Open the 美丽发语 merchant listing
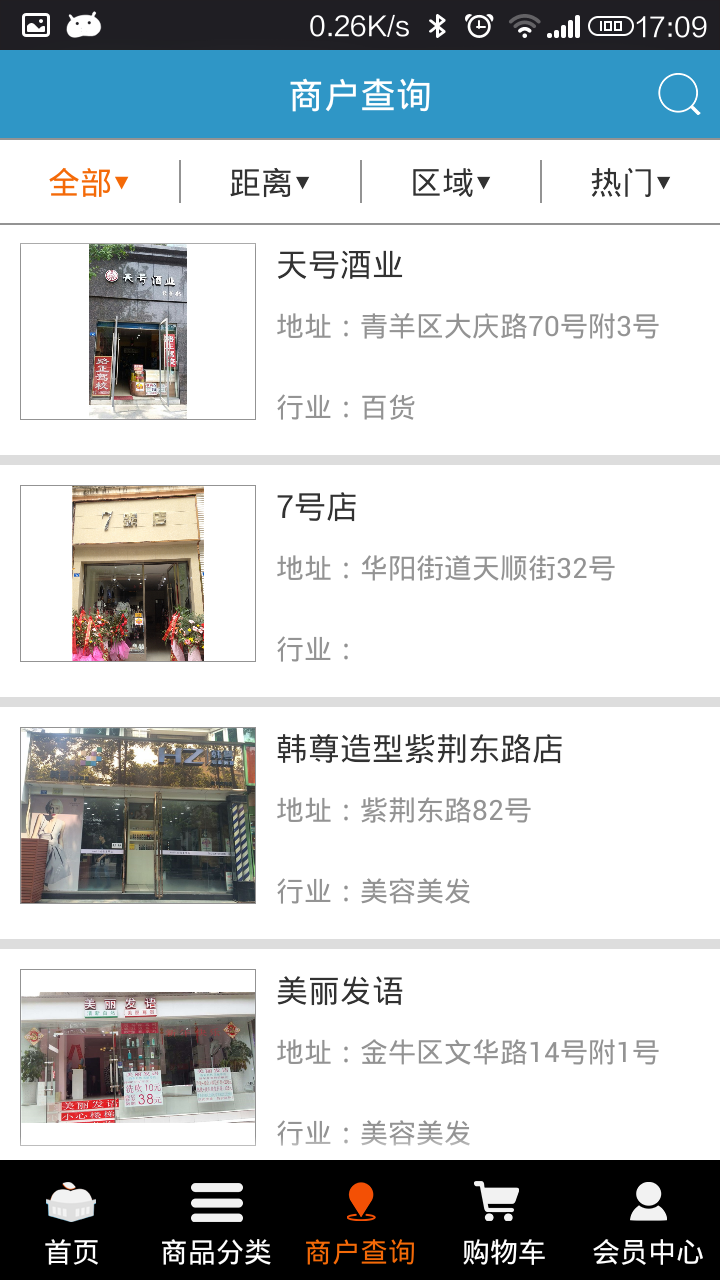 tap(360, 1058)
